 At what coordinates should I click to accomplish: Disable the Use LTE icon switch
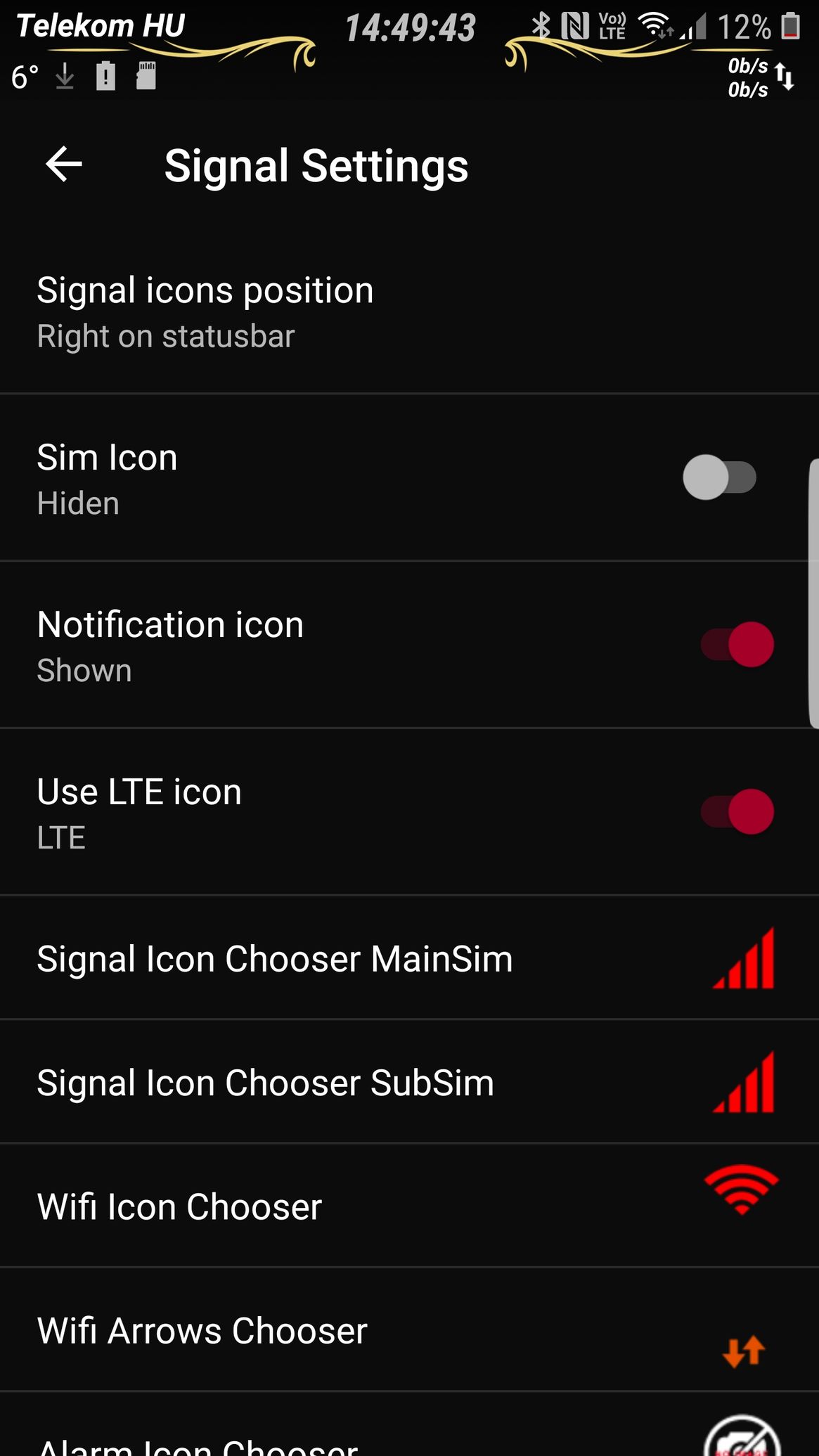[737, 811]
